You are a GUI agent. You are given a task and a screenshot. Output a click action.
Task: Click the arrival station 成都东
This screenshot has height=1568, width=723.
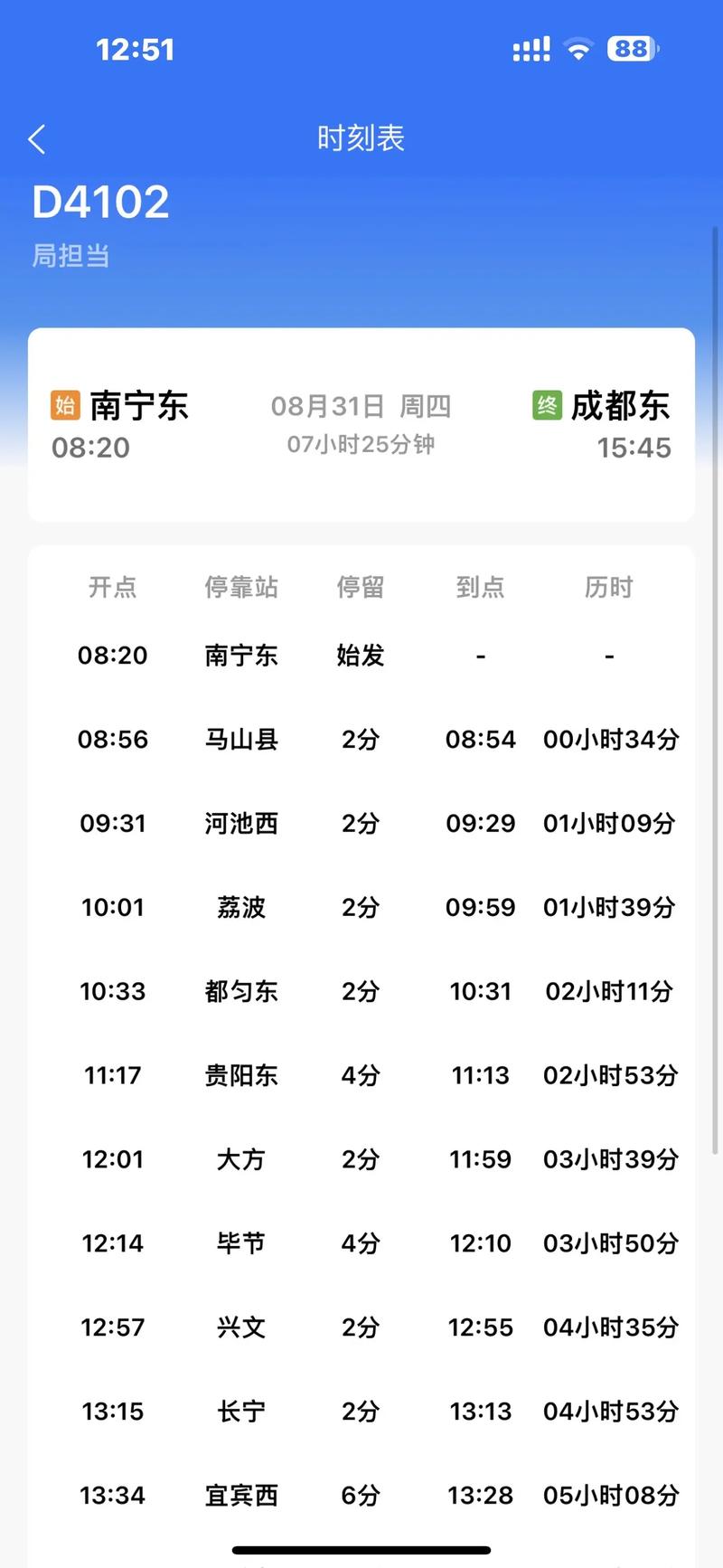620,406
